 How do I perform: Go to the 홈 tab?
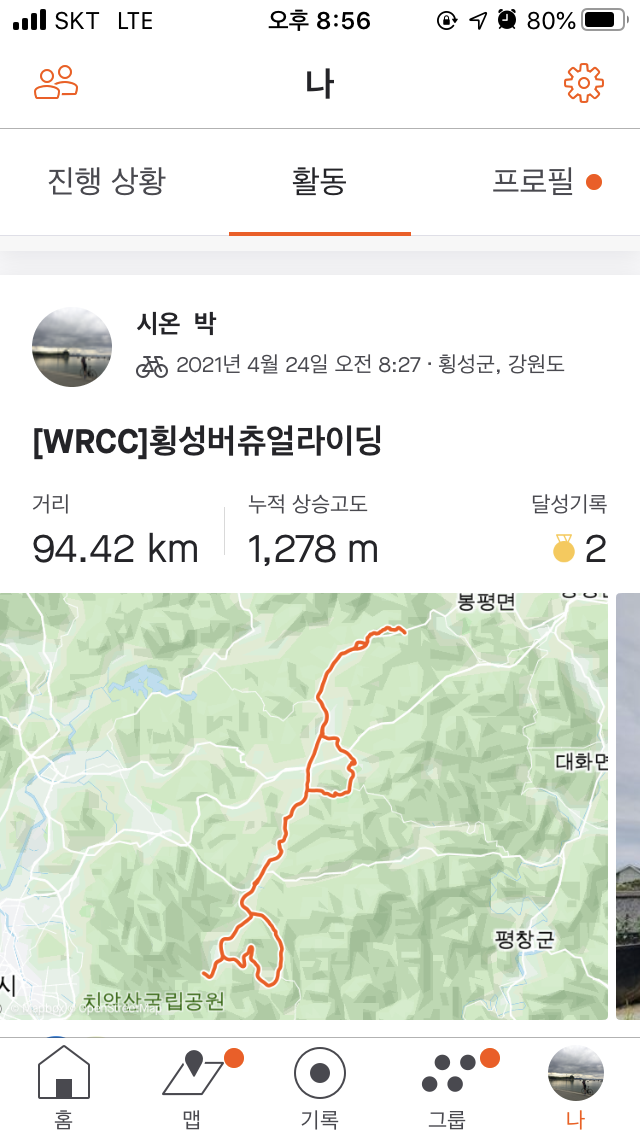point(64,1087)
